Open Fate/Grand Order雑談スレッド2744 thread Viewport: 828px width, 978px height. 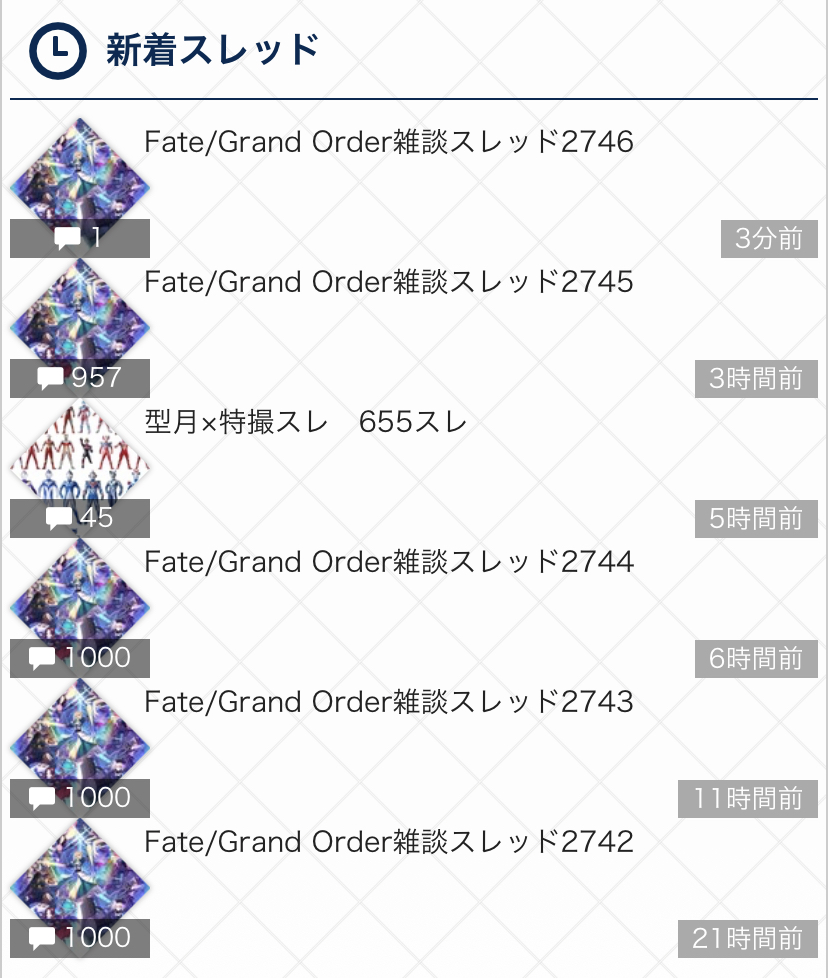tap(389, 563)
